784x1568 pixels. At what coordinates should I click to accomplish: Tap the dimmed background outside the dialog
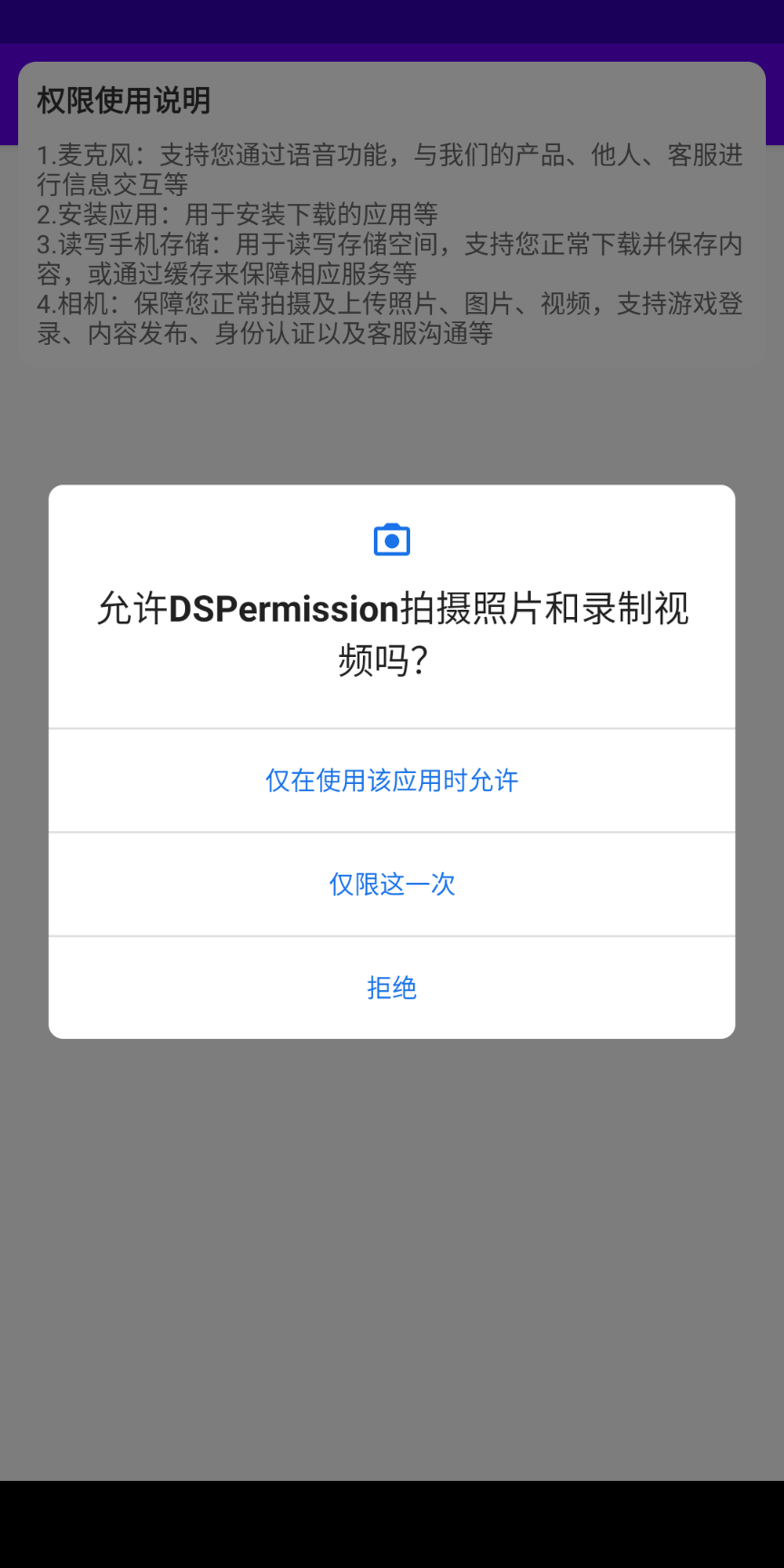tap(392, 1270)
